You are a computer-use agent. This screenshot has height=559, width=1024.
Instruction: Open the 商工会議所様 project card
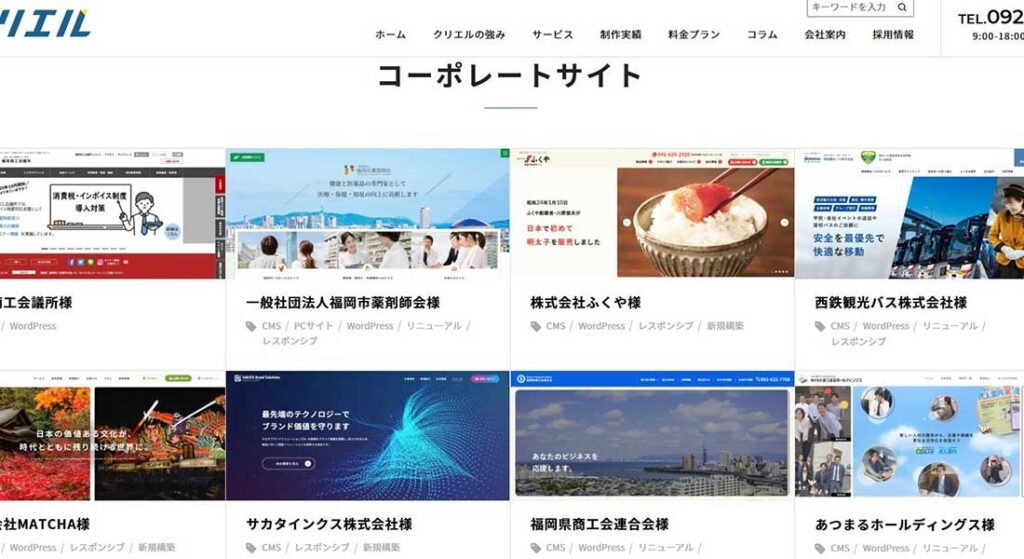pyautogui.click(x=112, y=214)
